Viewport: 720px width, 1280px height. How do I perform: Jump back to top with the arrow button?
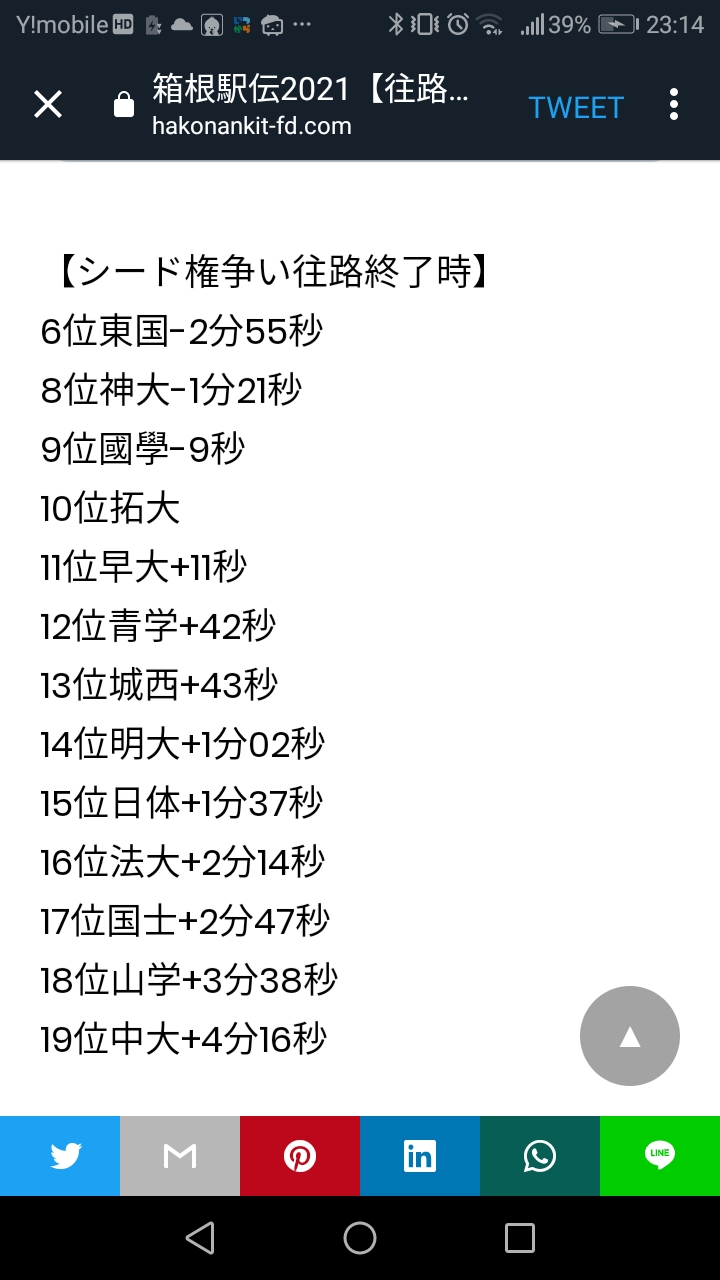(x=629, y=1036)
